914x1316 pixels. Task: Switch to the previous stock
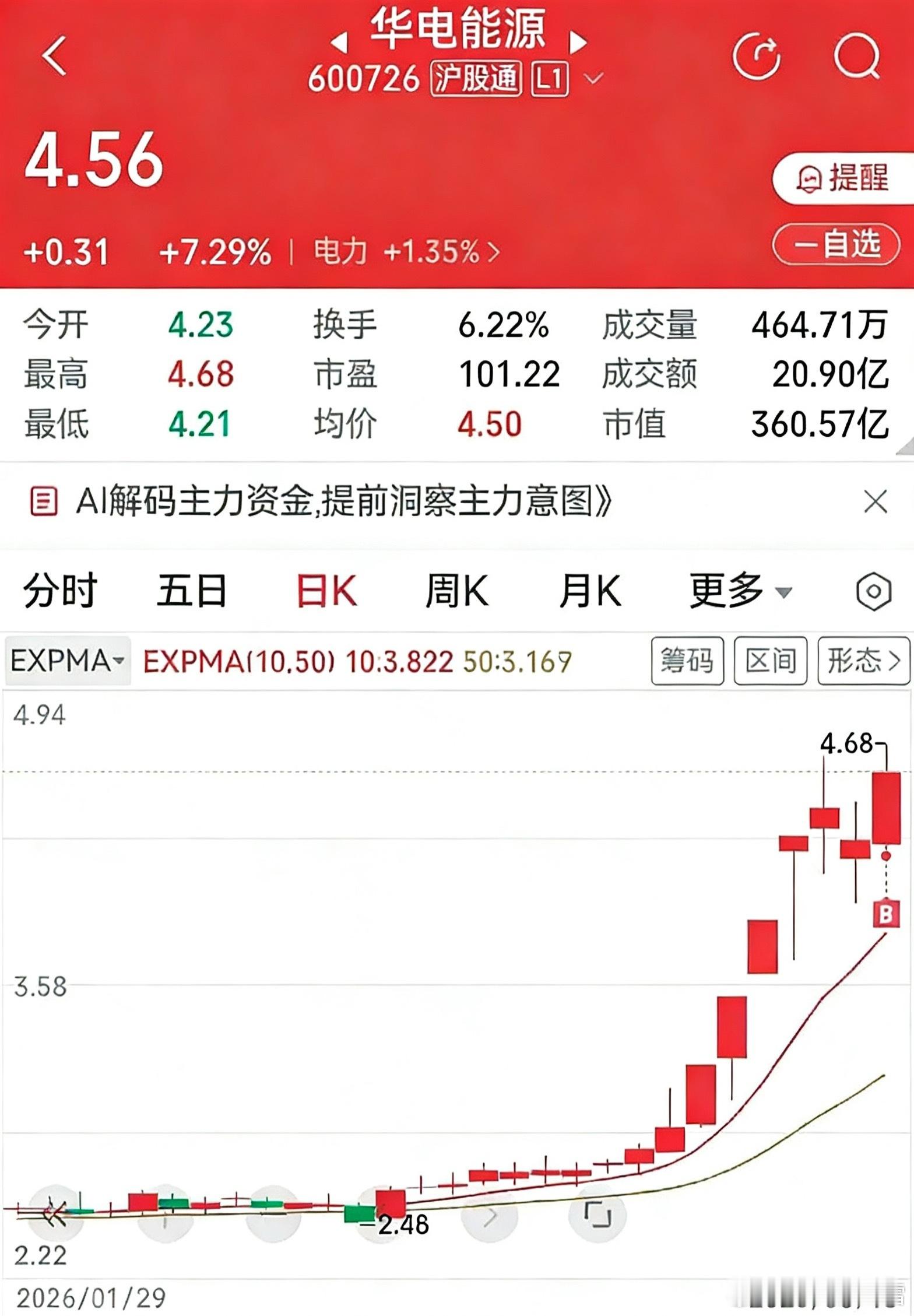coord(339,42)
